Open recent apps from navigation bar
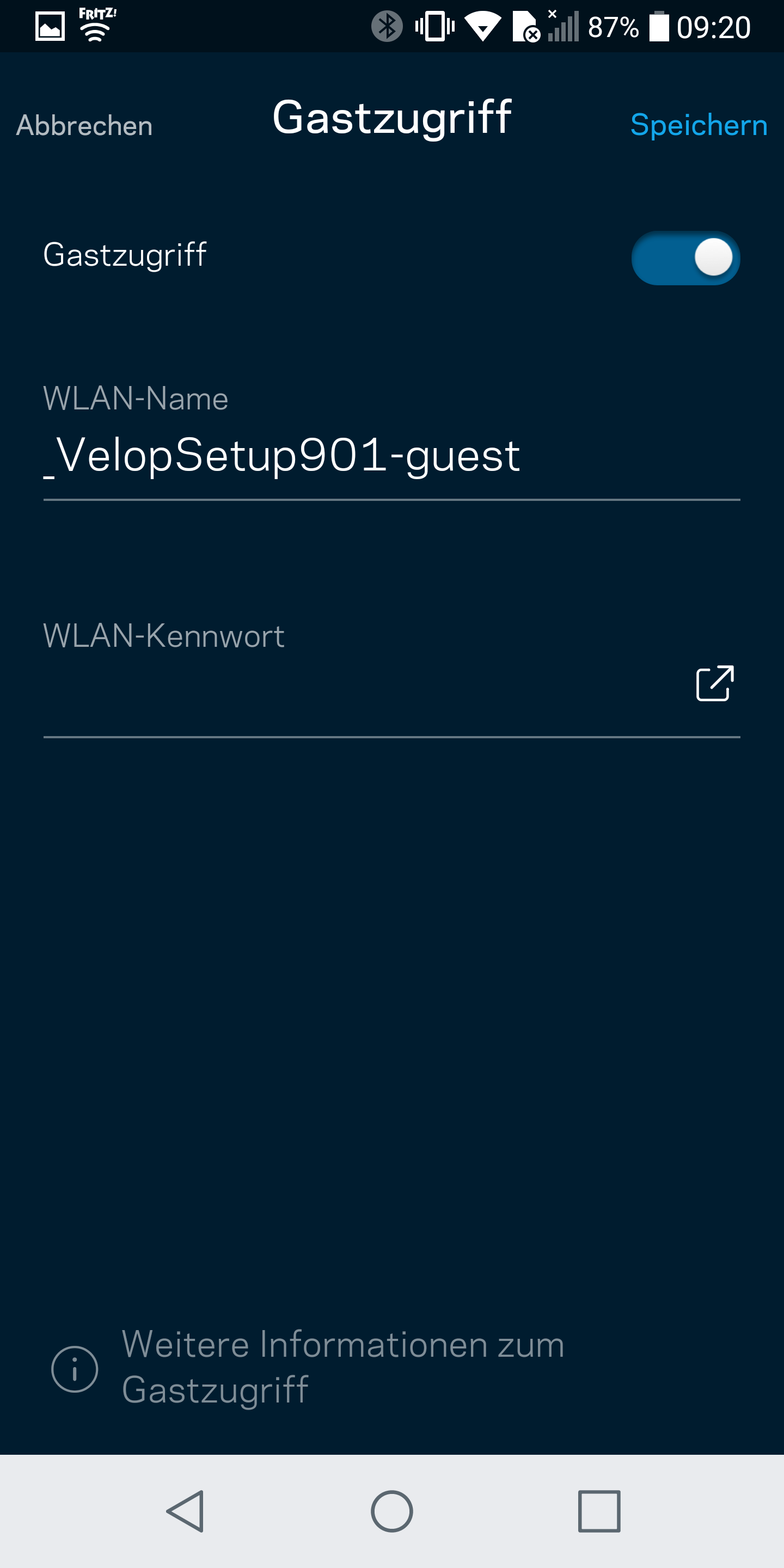784x1568 pixels. point(598,1511)
